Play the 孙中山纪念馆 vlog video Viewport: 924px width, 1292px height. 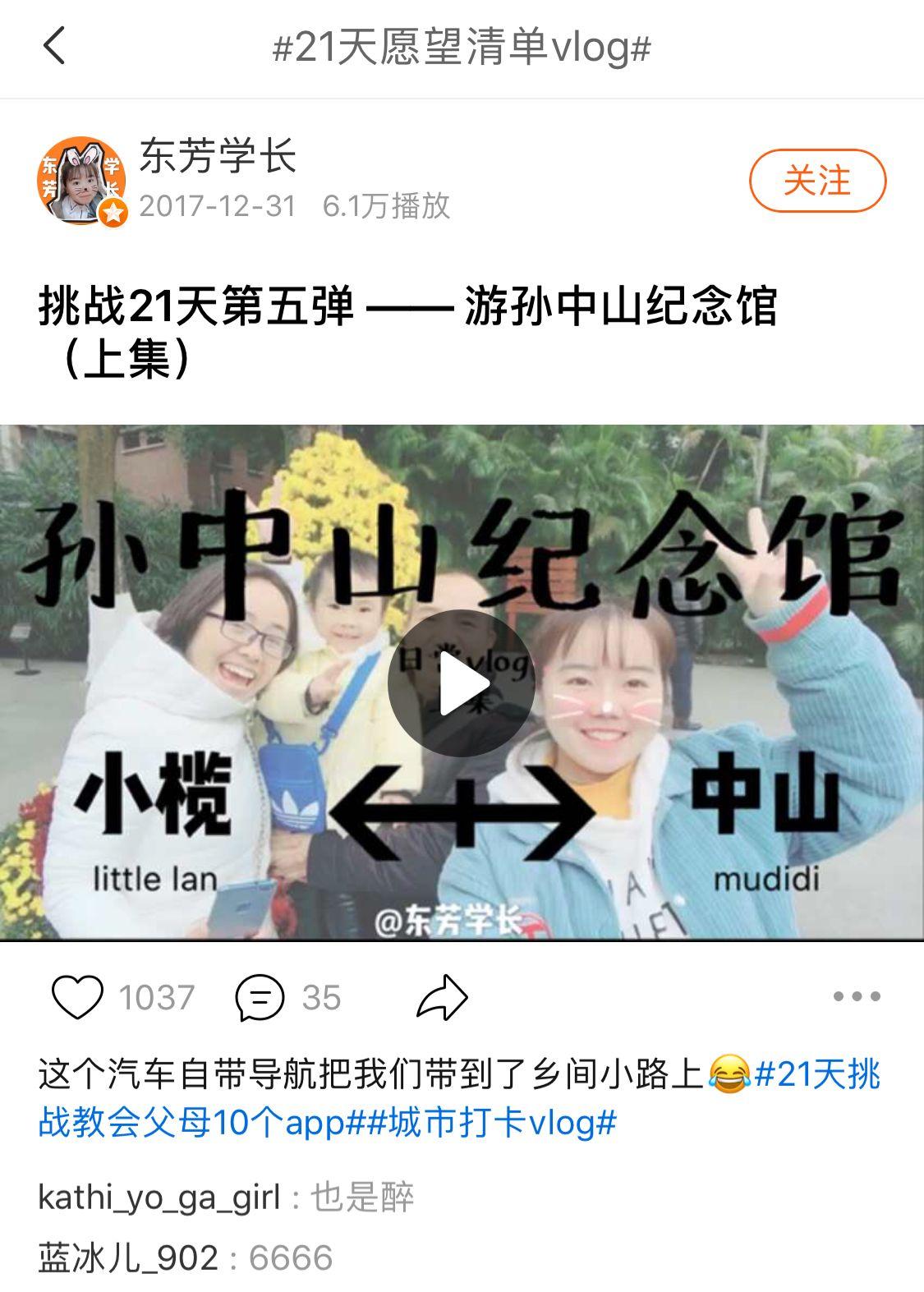point(462,683)
